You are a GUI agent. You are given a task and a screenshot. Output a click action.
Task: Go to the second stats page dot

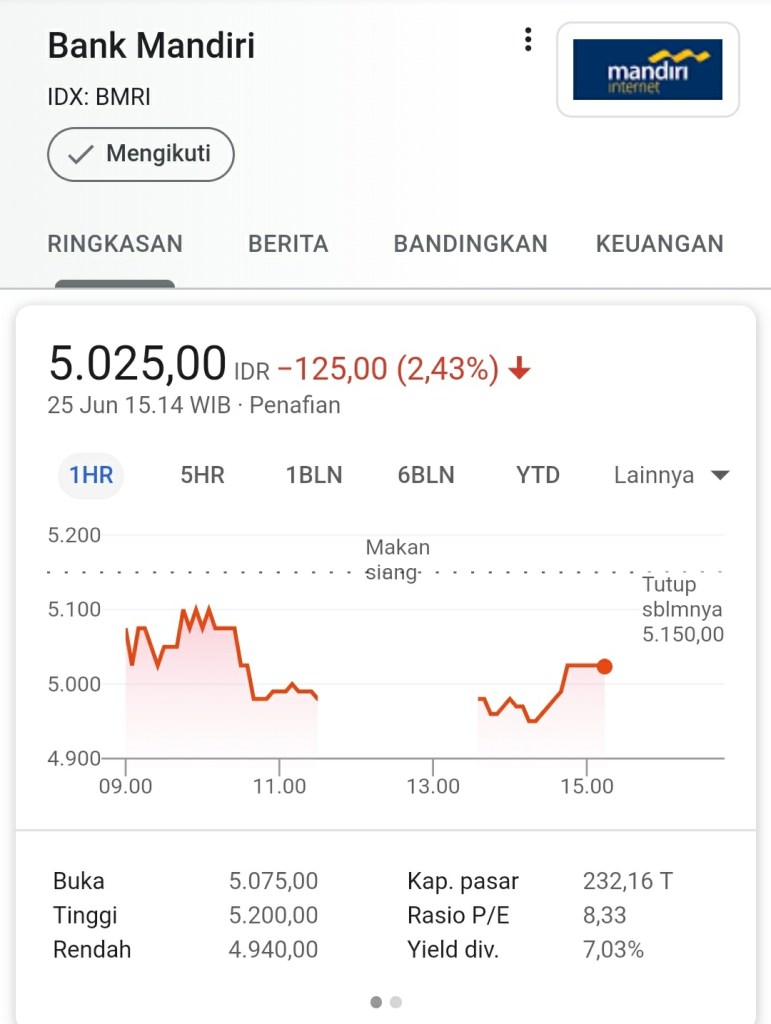pyautogui.click(x=396, y=1002)
